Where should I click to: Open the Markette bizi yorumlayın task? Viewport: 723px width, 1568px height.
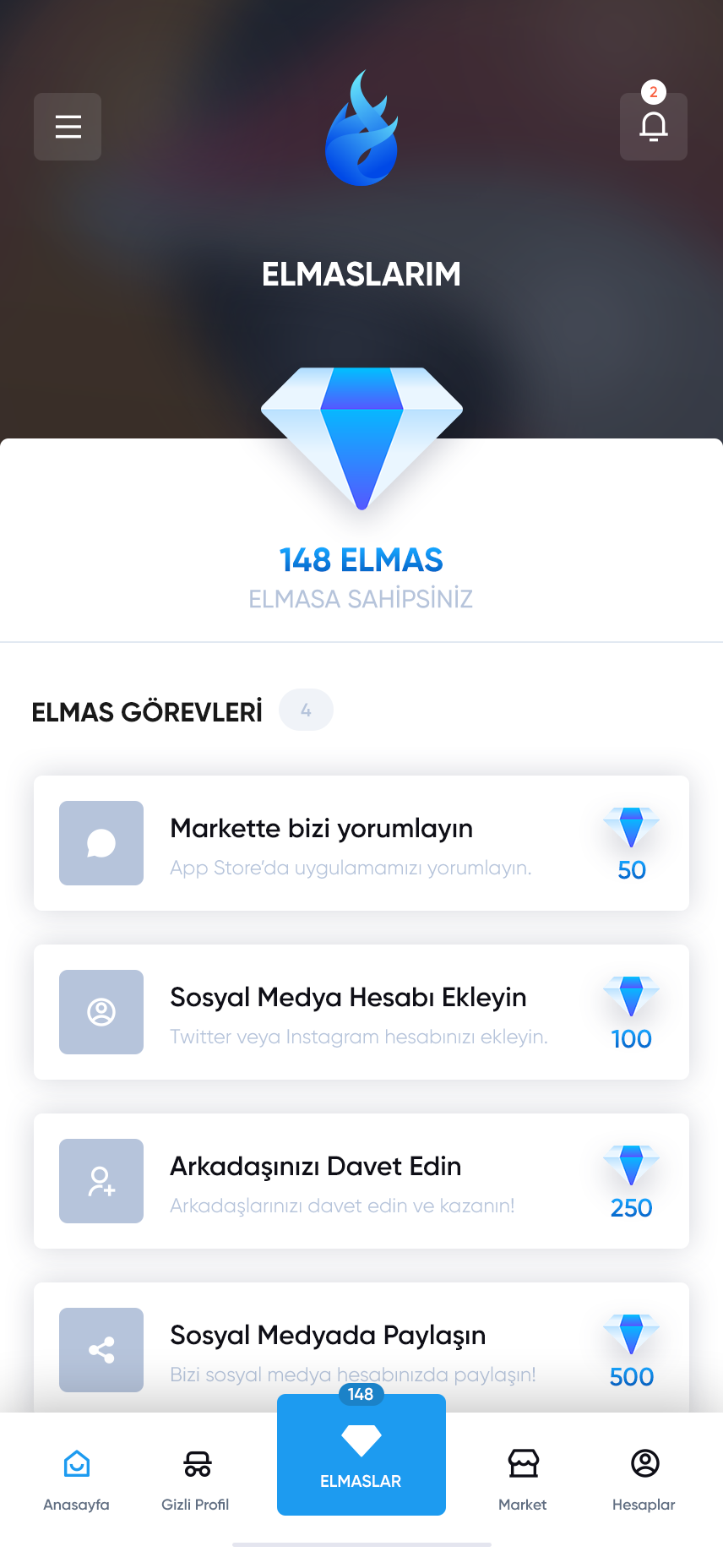coord(361,843)
